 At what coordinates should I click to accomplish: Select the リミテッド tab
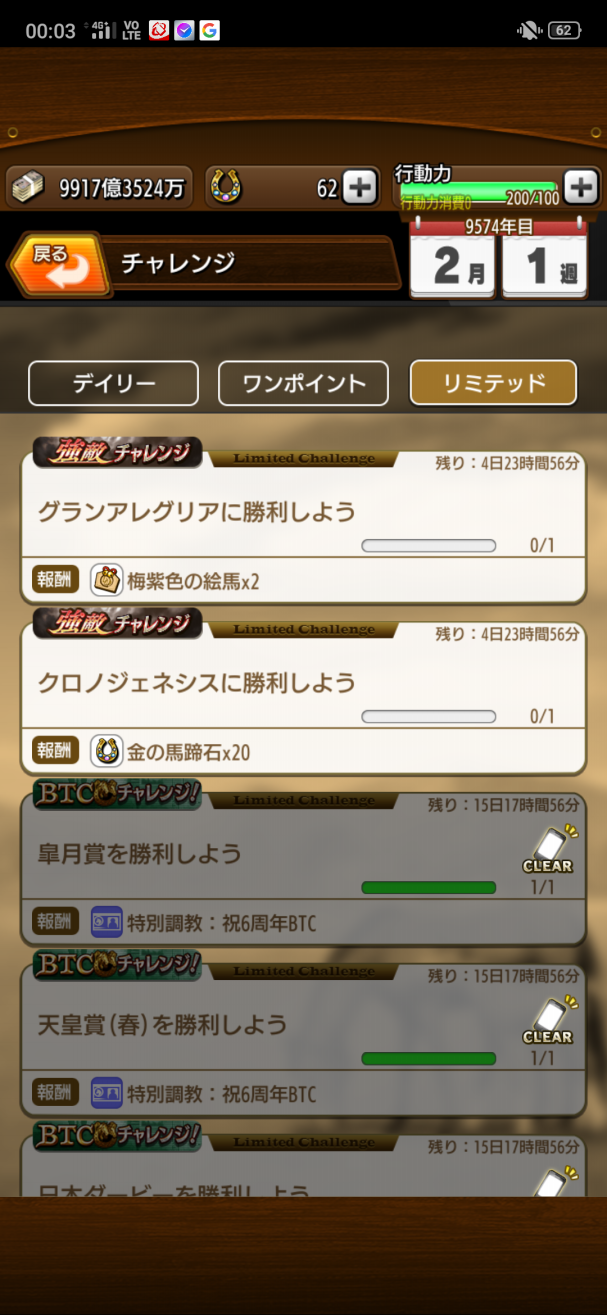[x=493, y=383]
